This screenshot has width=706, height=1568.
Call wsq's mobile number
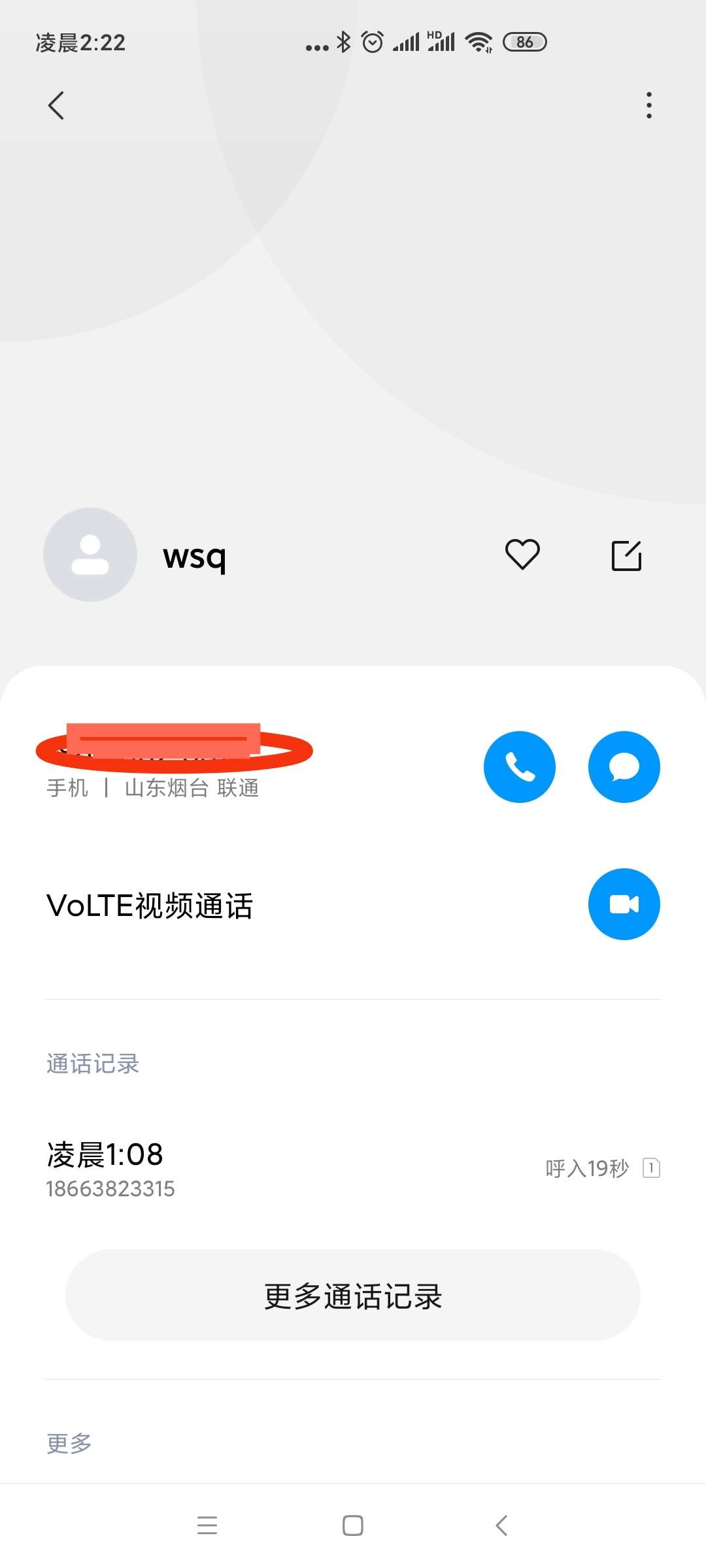[520, 767]
